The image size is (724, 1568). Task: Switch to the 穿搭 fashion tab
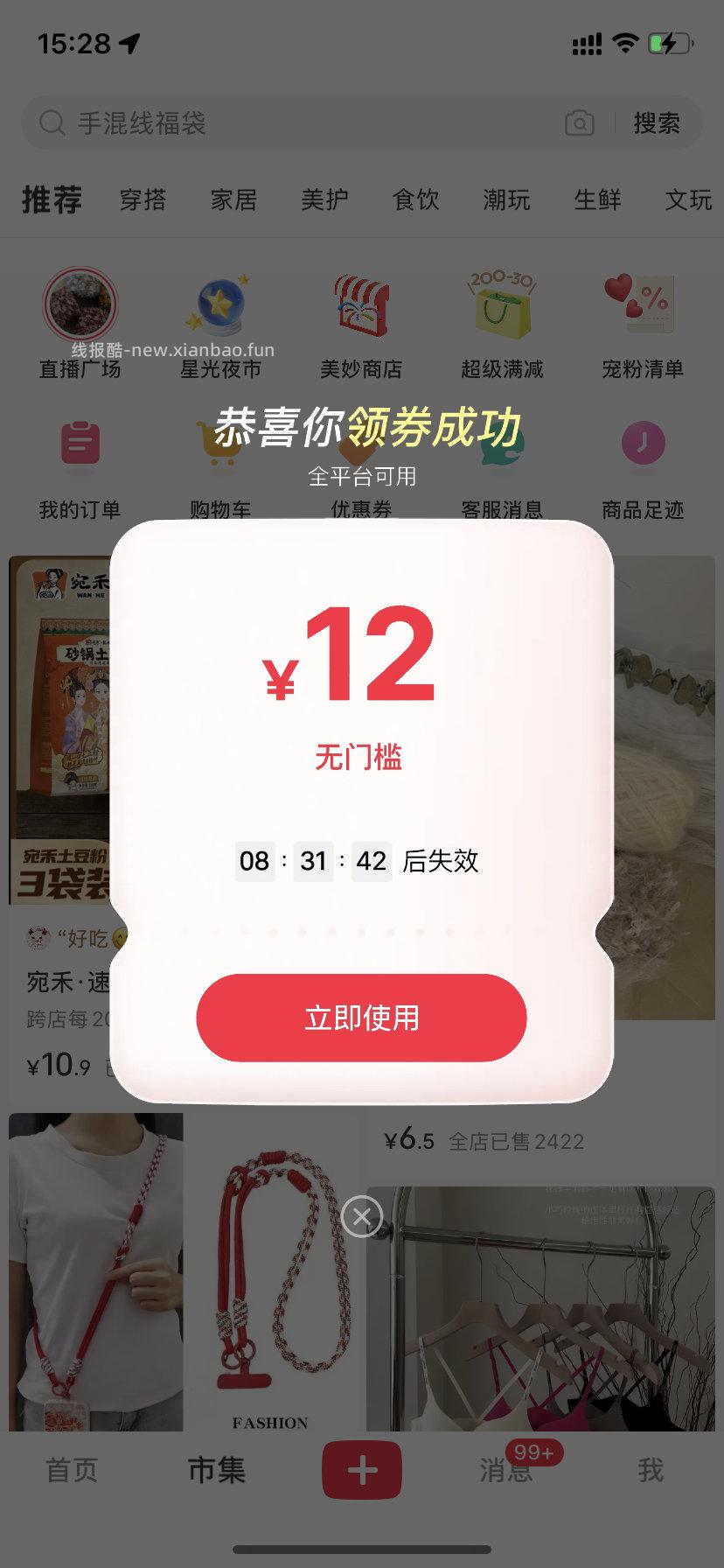142,200
